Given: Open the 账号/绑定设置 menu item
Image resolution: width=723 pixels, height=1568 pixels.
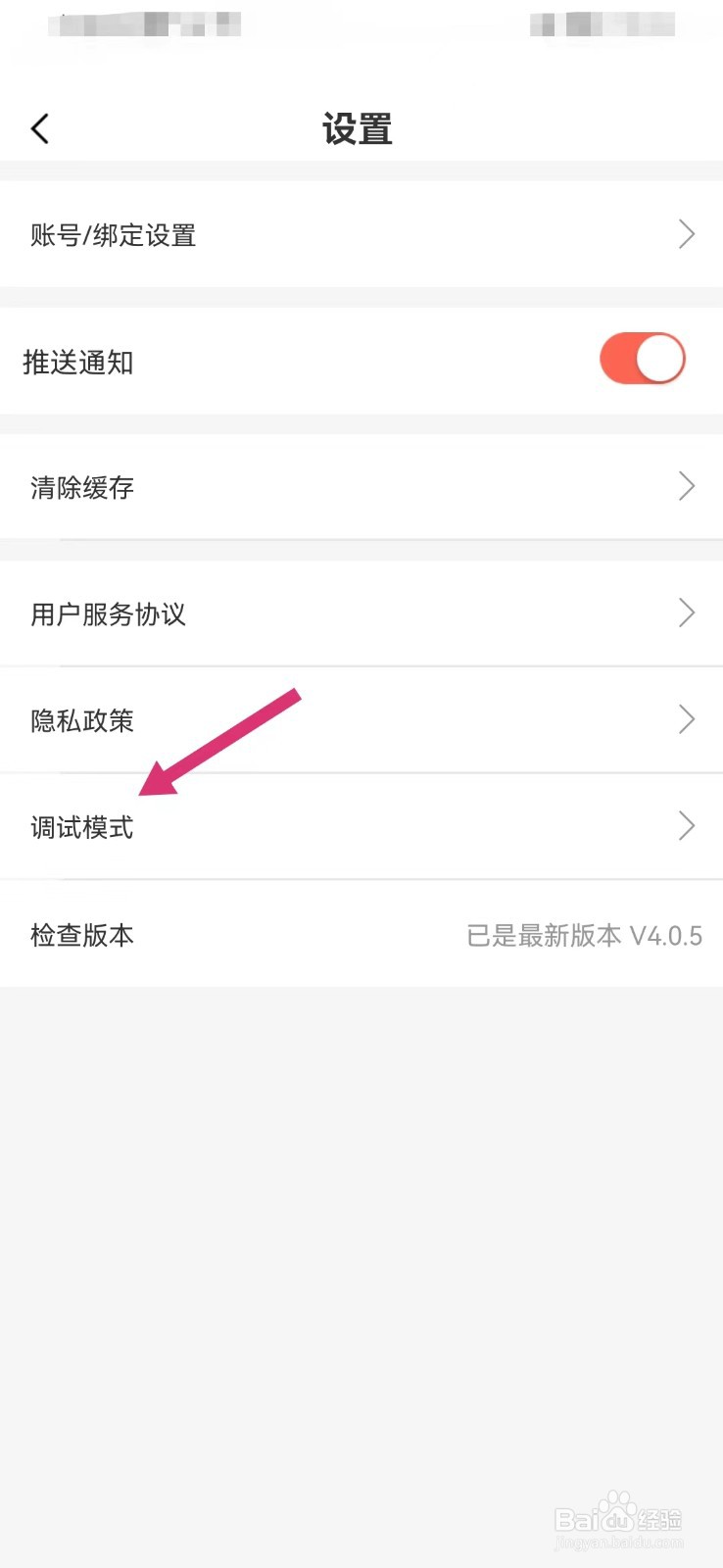Looking at the screenshot, I should [x=113, y=234].
